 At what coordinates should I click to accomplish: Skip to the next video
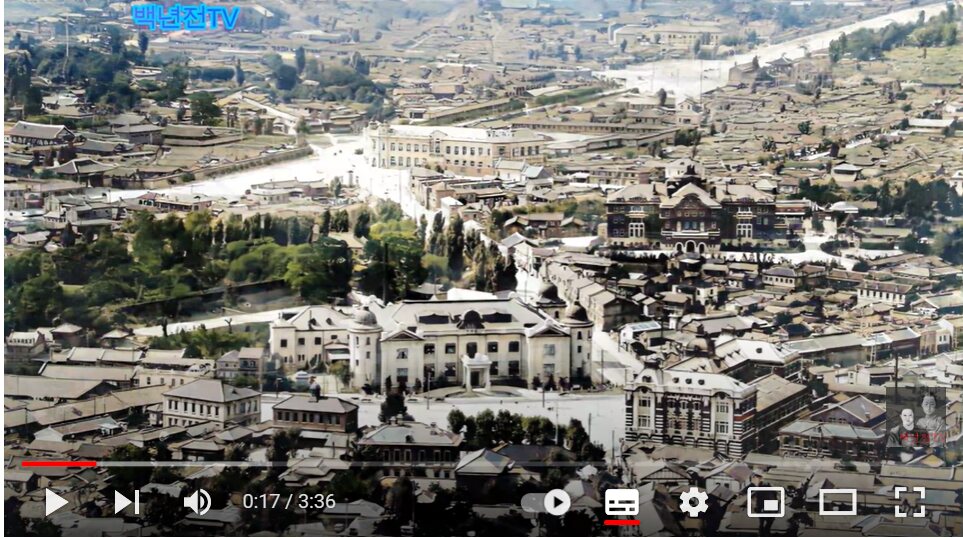(x=126, y=501)
